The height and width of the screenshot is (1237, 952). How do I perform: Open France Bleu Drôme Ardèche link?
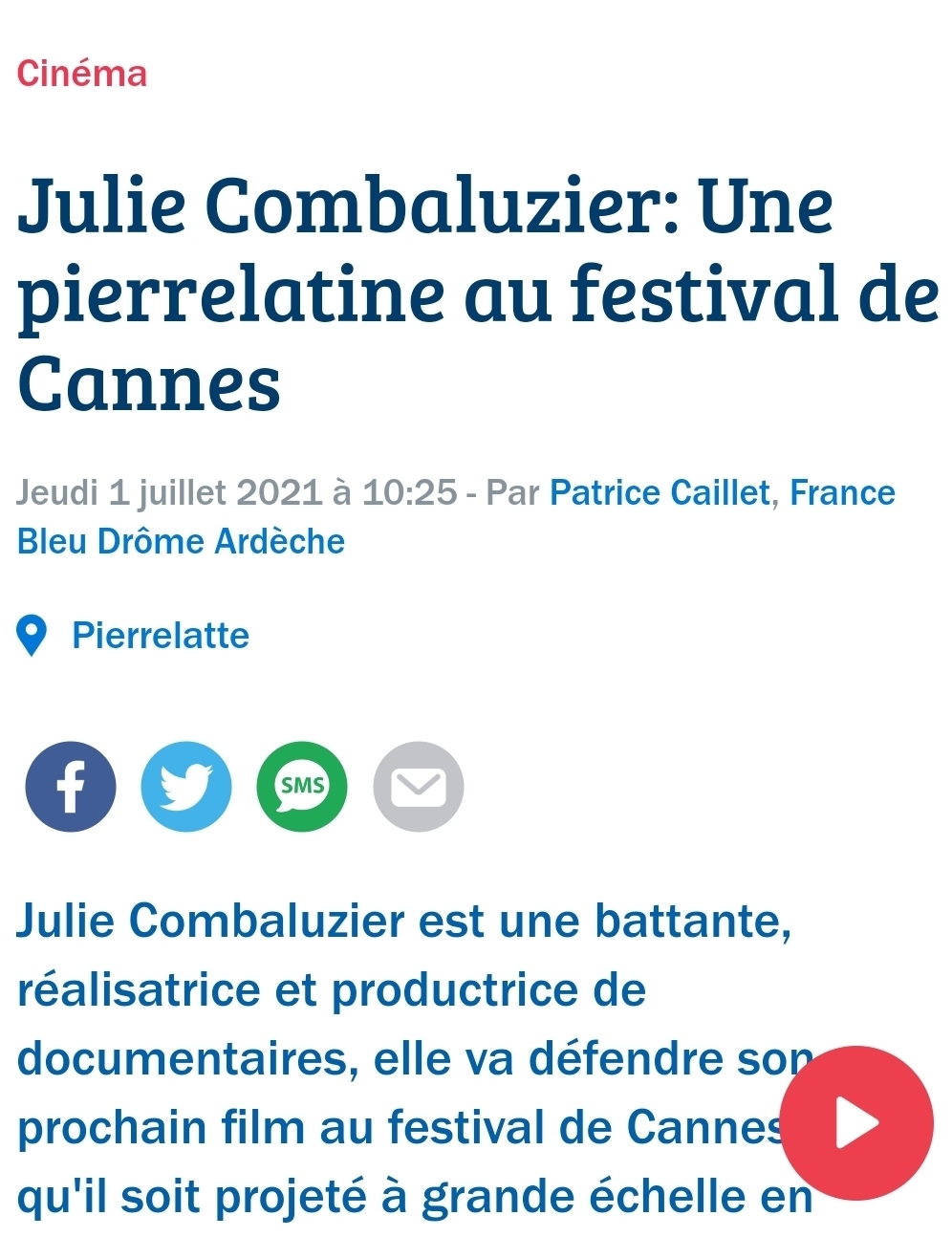pyautogui.click(x=181, y=541)
